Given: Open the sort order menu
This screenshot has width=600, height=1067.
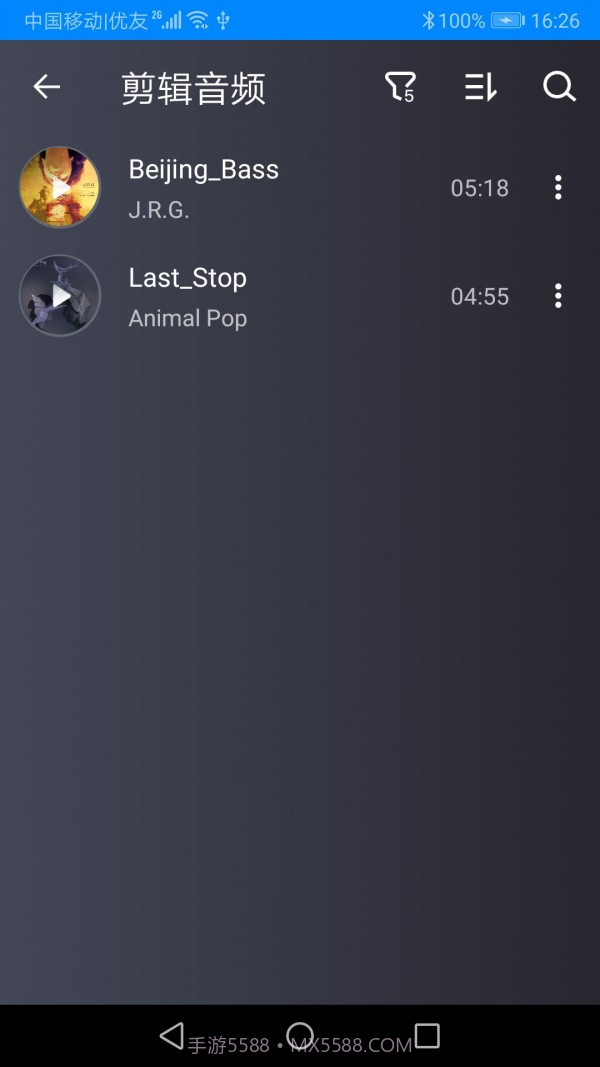Looking at the screenshot, I should click(x=480, y=88).
